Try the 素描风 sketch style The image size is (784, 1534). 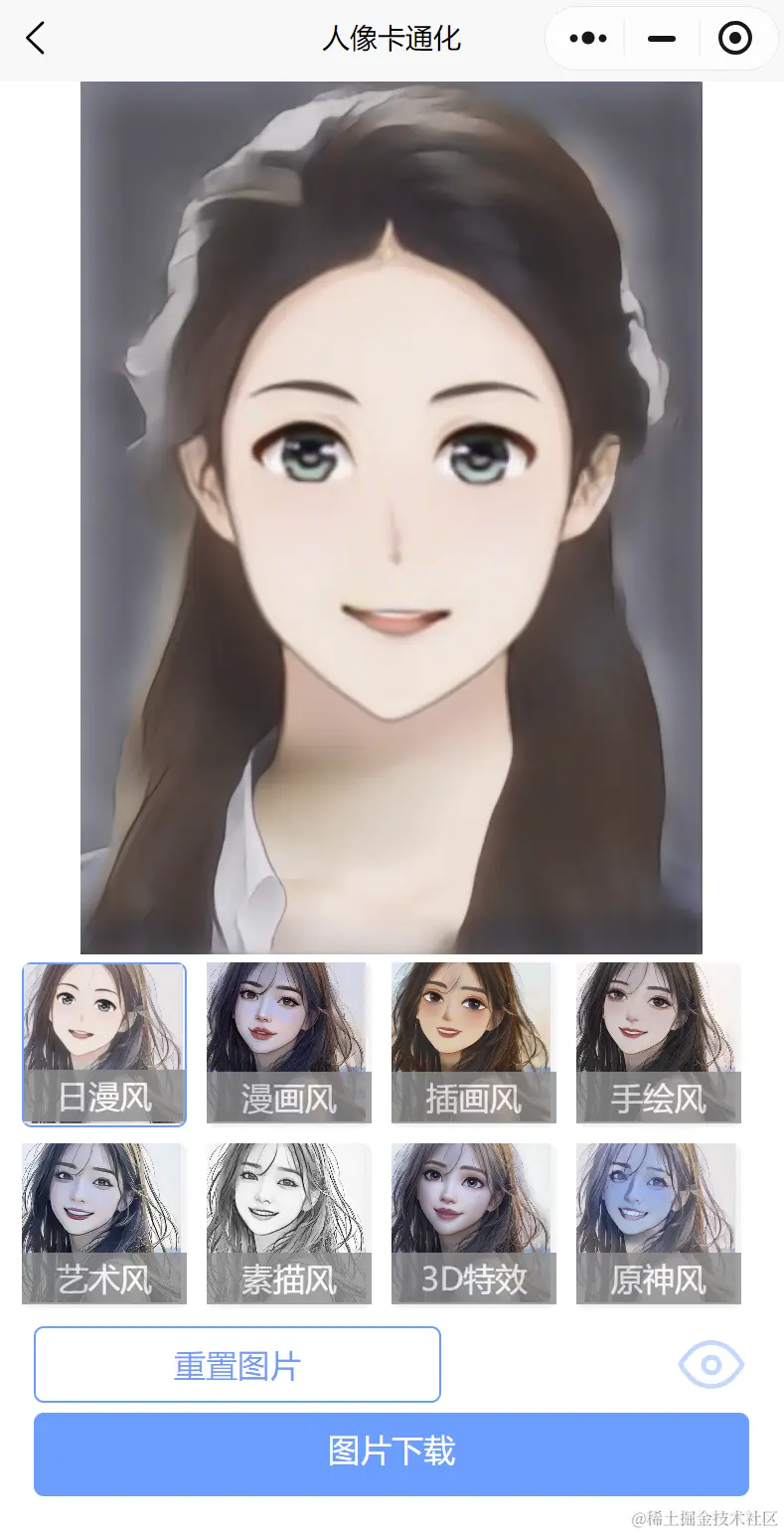tap(288, 1224)
